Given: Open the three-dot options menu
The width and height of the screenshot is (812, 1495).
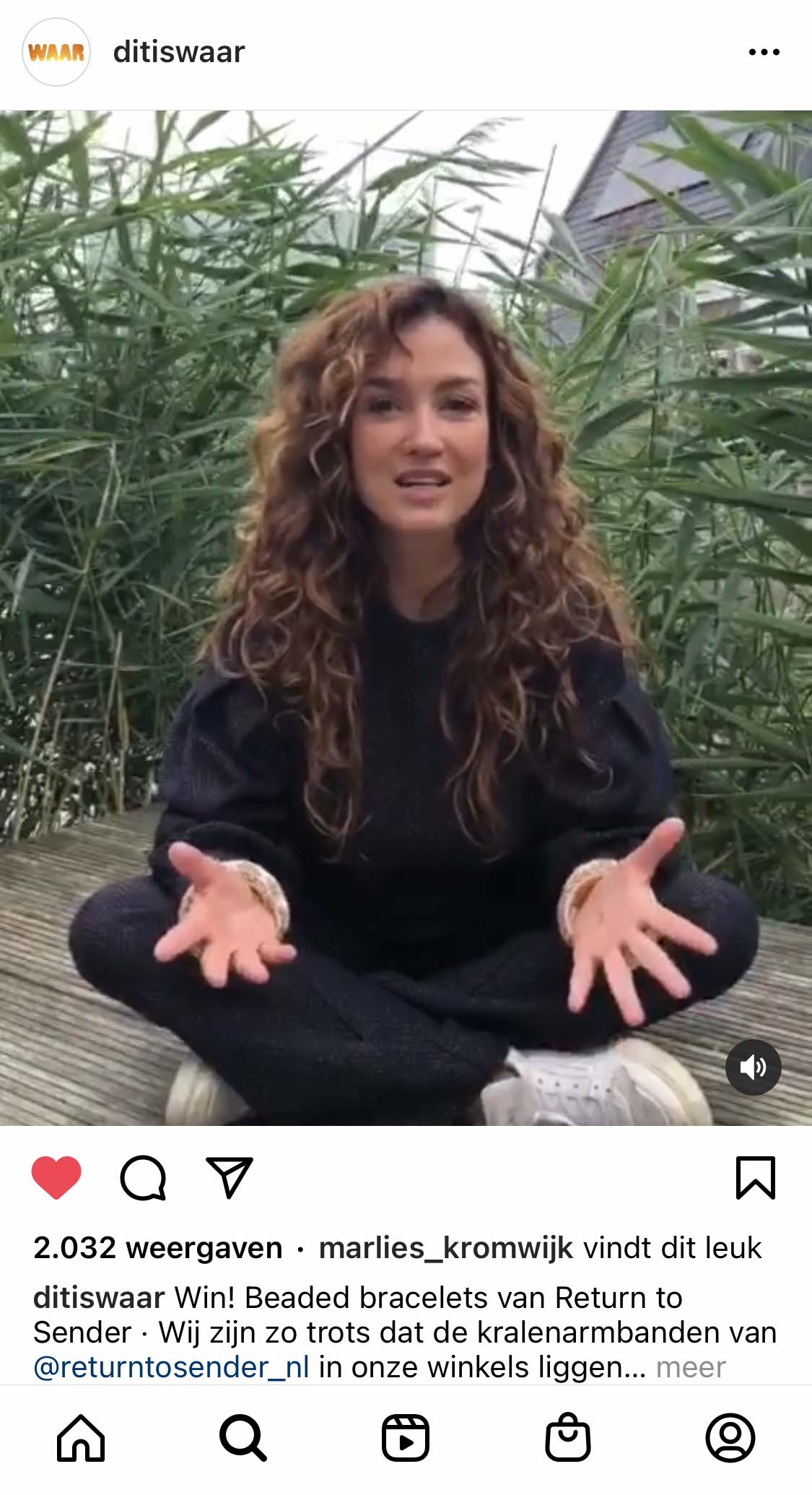Looking at the screenshot, I should [x=764, y=52].
